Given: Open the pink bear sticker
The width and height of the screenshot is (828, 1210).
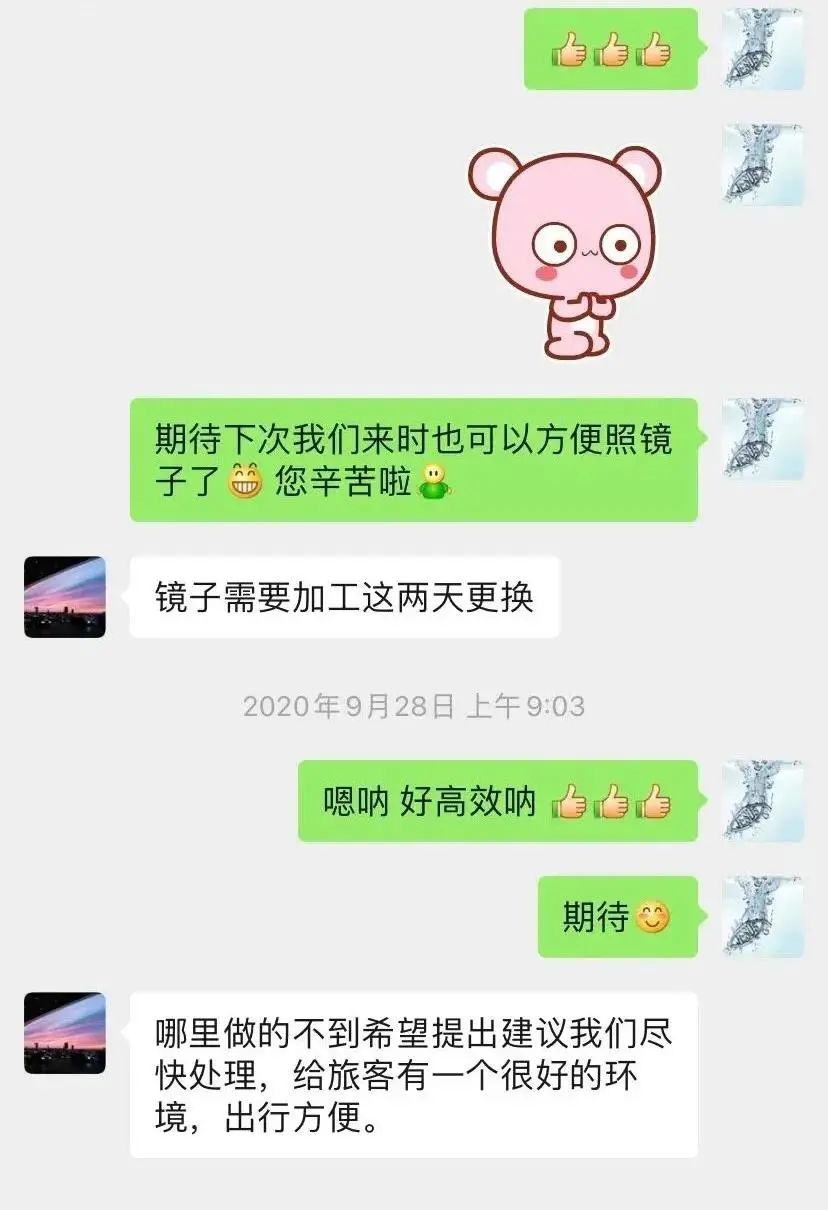Looking at the screenshot, I should click(x=566, y=252).
